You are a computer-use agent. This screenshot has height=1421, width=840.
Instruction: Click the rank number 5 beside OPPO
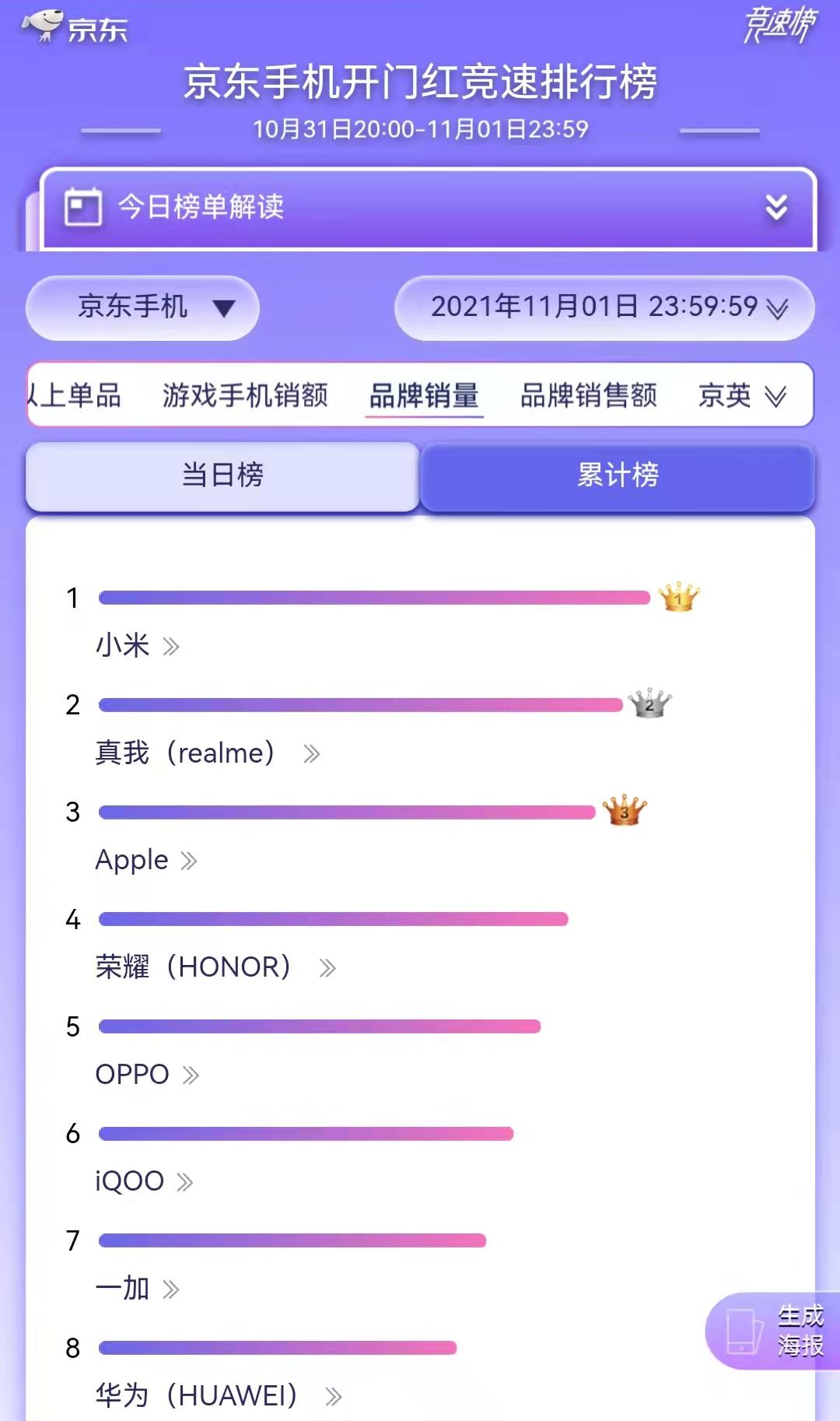pos(74,1027)
